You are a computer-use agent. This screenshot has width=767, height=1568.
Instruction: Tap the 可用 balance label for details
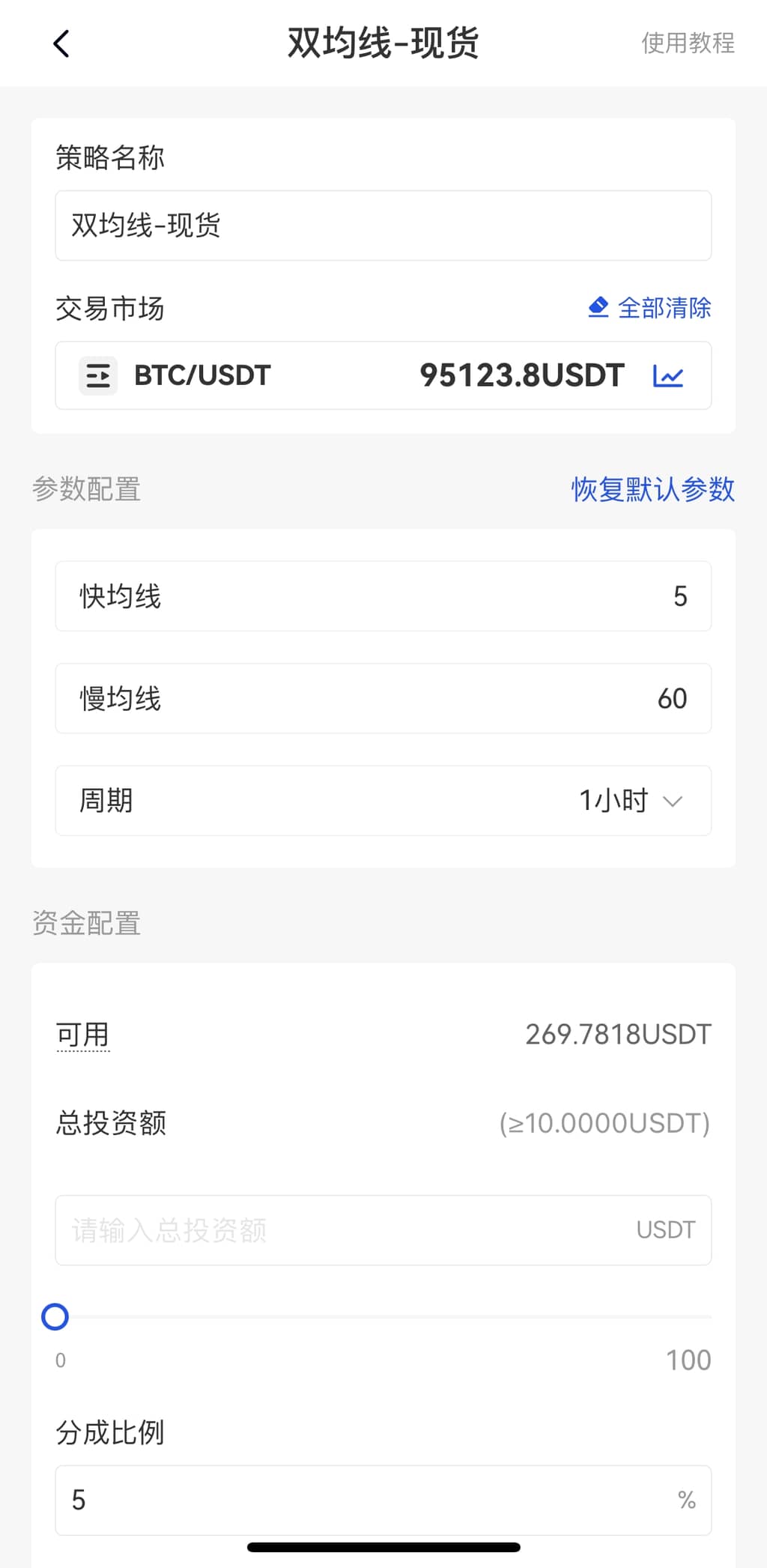pos(83,1035)
